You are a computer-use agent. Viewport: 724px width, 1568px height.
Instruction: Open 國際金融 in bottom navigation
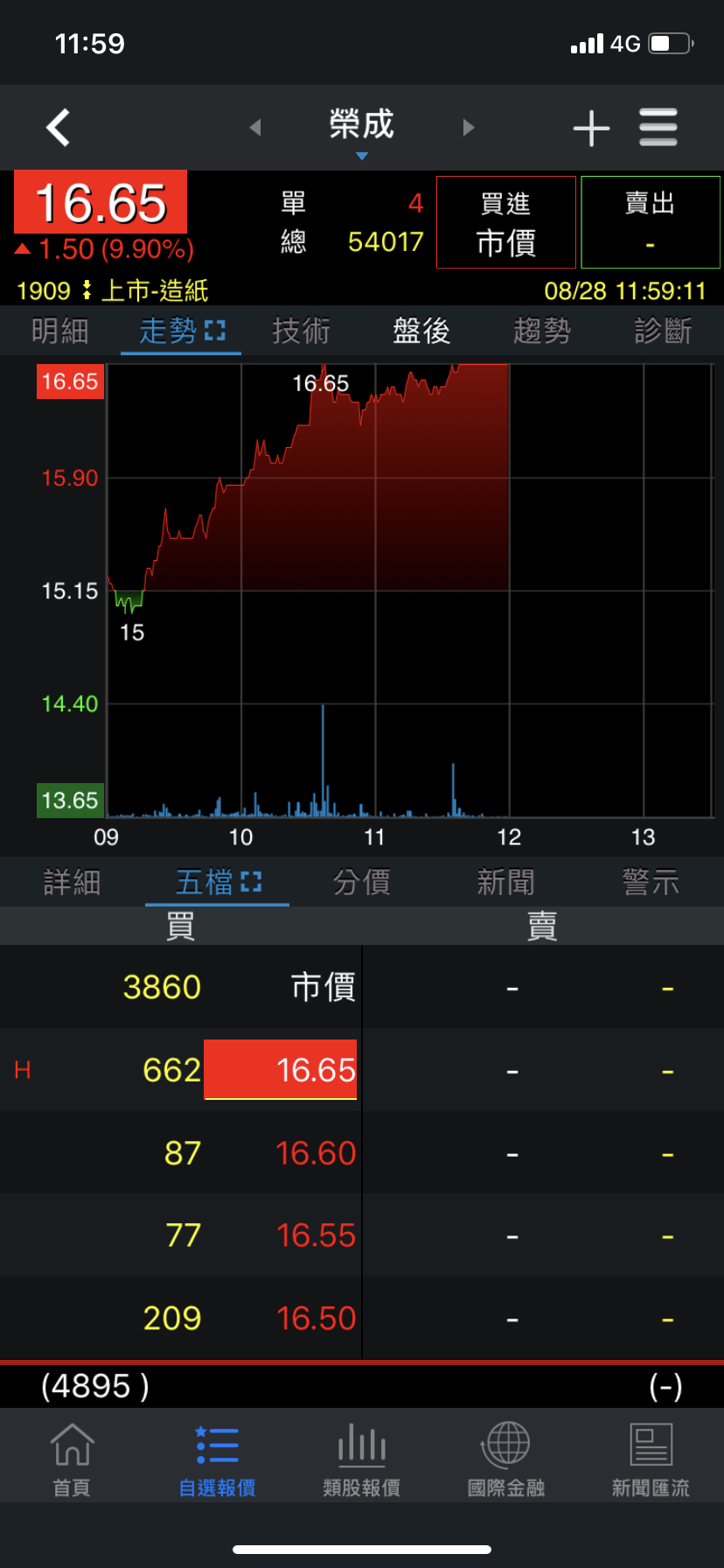tap(505, 1458)
